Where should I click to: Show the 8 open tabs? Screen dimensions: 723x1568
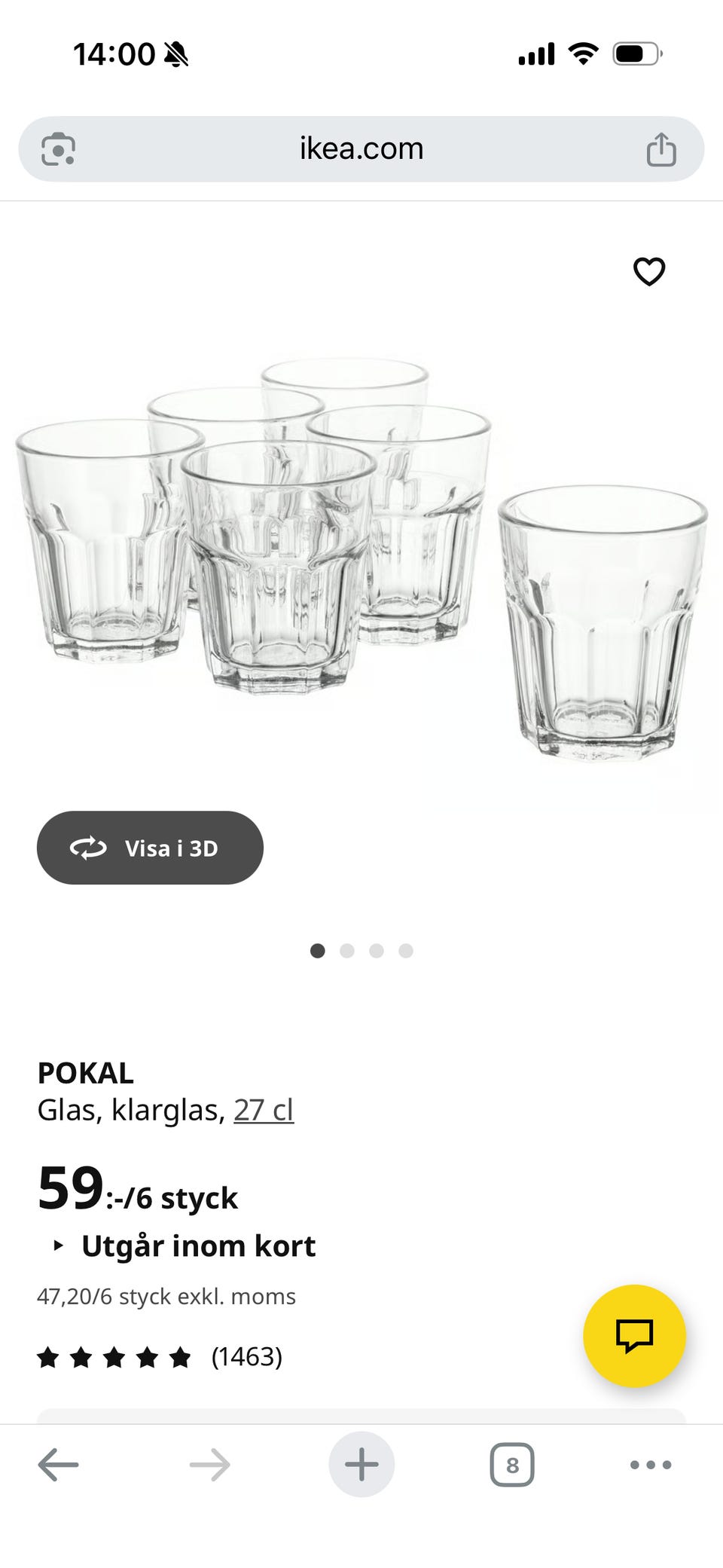(x=512, y=1465)
